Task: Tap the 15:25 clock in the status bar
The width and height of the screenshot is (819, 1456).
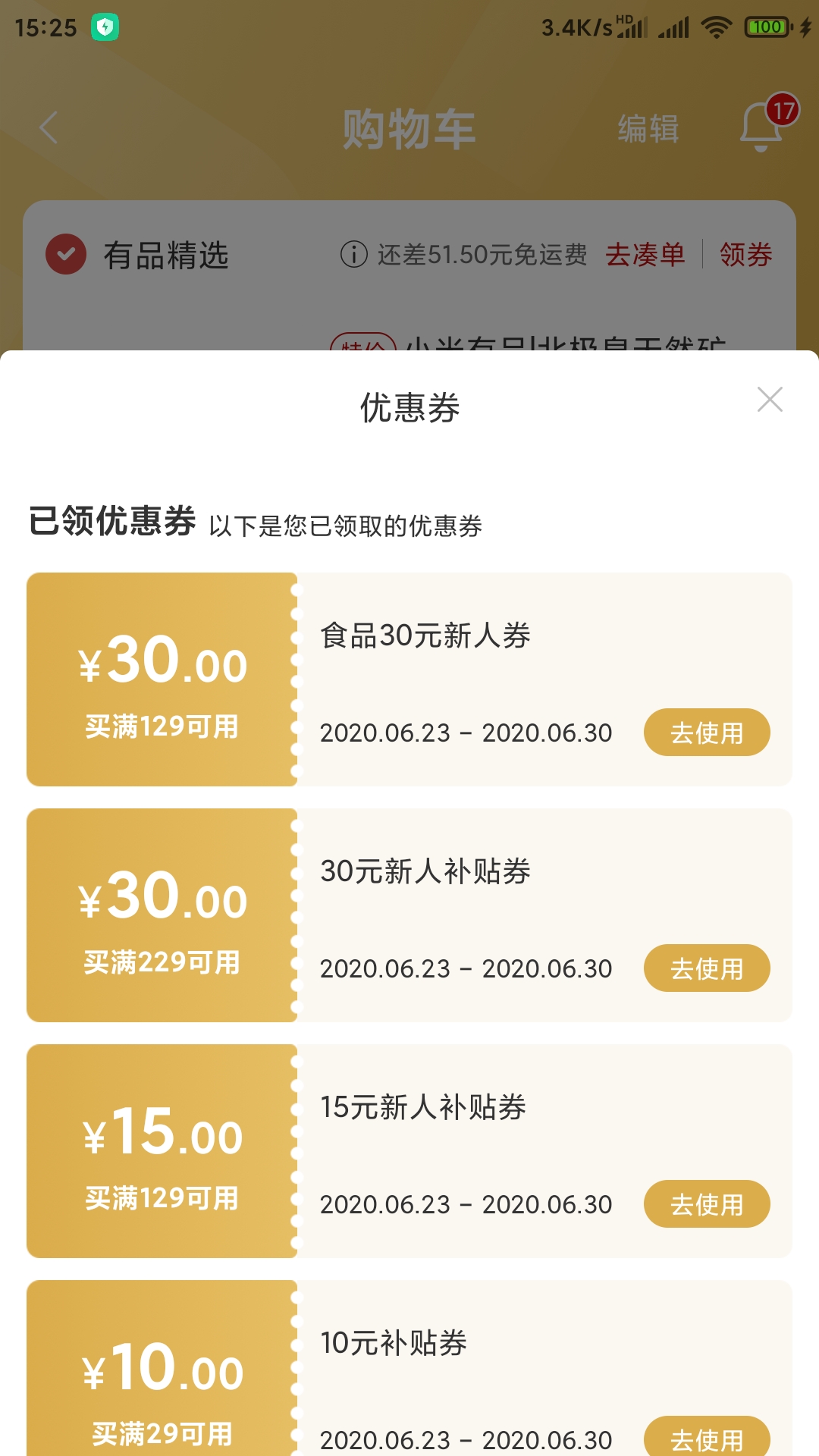Action: (x=45, y=27)
